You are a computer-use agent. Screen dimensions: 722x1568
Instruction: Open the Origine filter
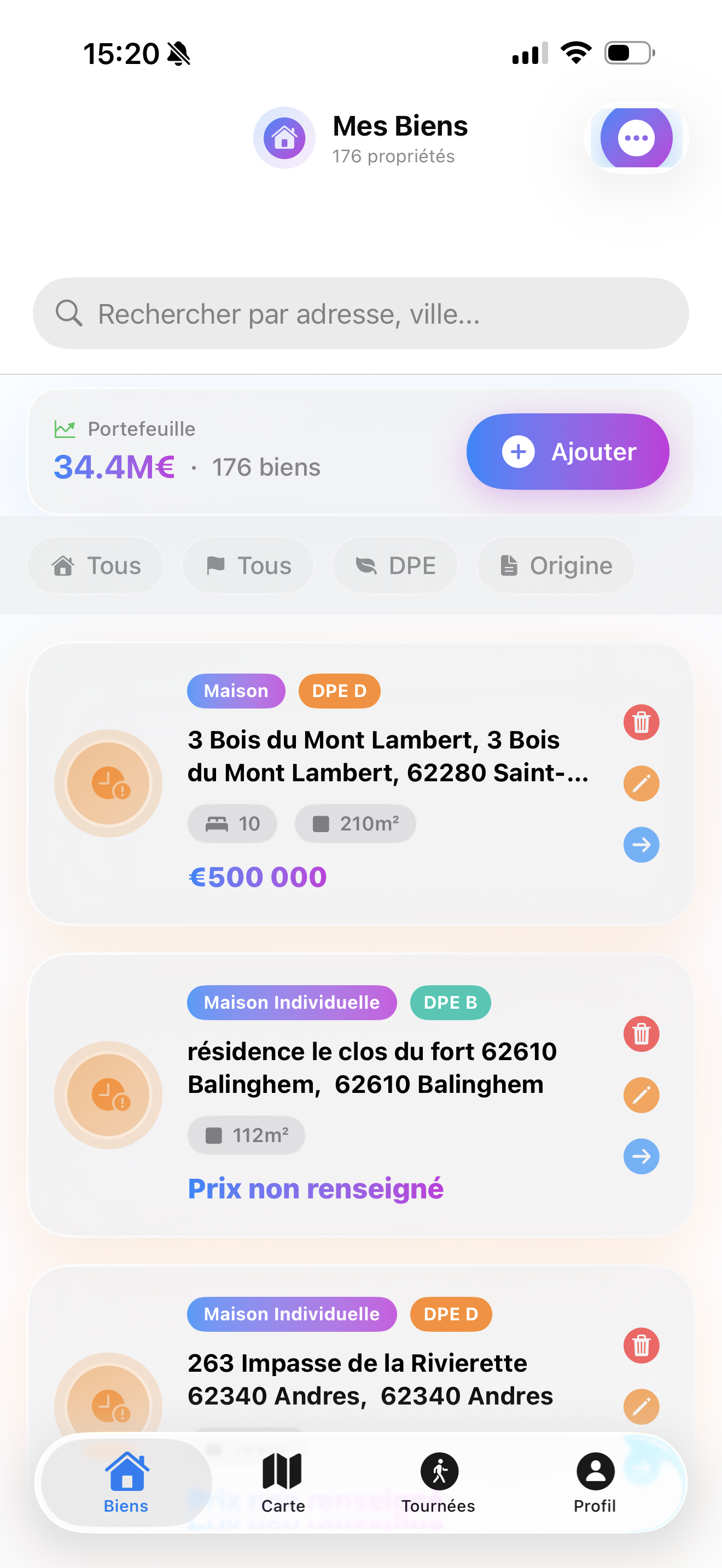[x=555, y=565]
